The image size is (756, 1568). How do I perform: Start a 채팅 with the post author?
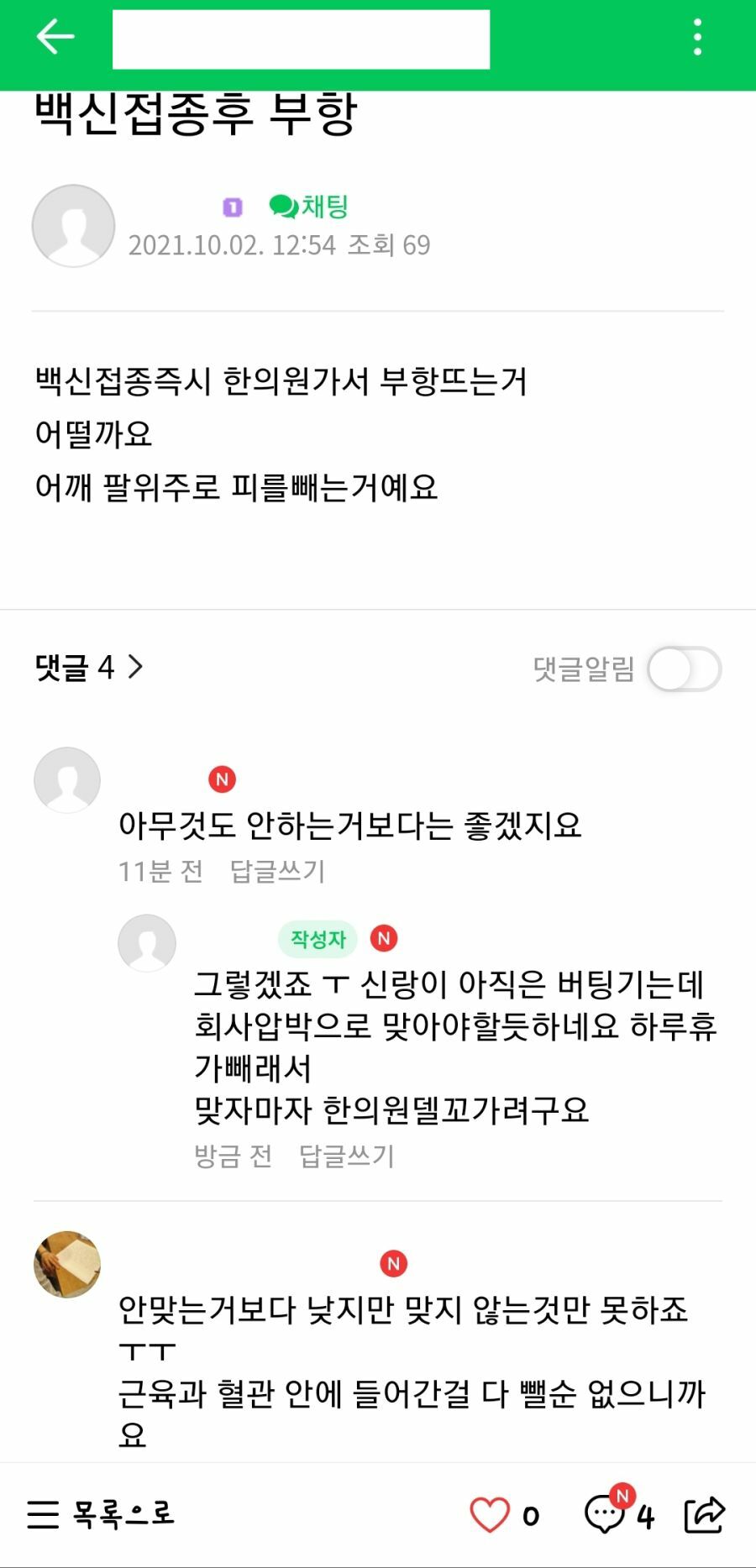pos(308,206)
